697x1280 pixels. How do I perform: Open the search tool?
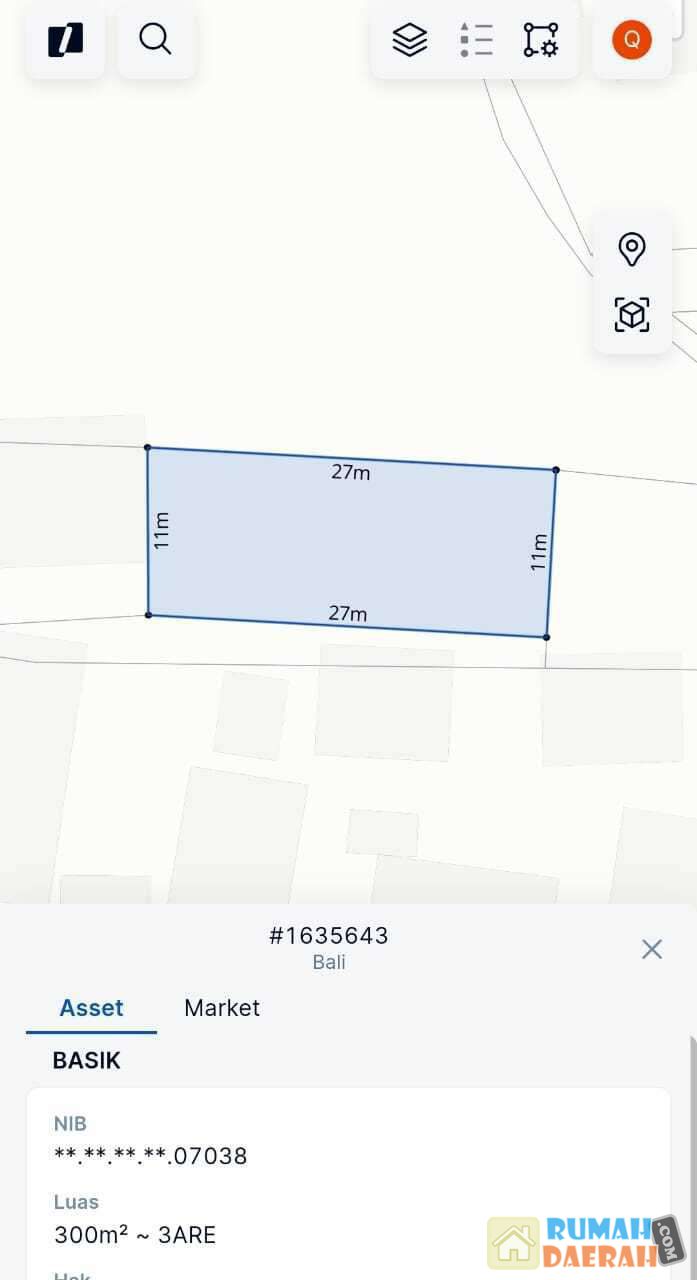155,40
